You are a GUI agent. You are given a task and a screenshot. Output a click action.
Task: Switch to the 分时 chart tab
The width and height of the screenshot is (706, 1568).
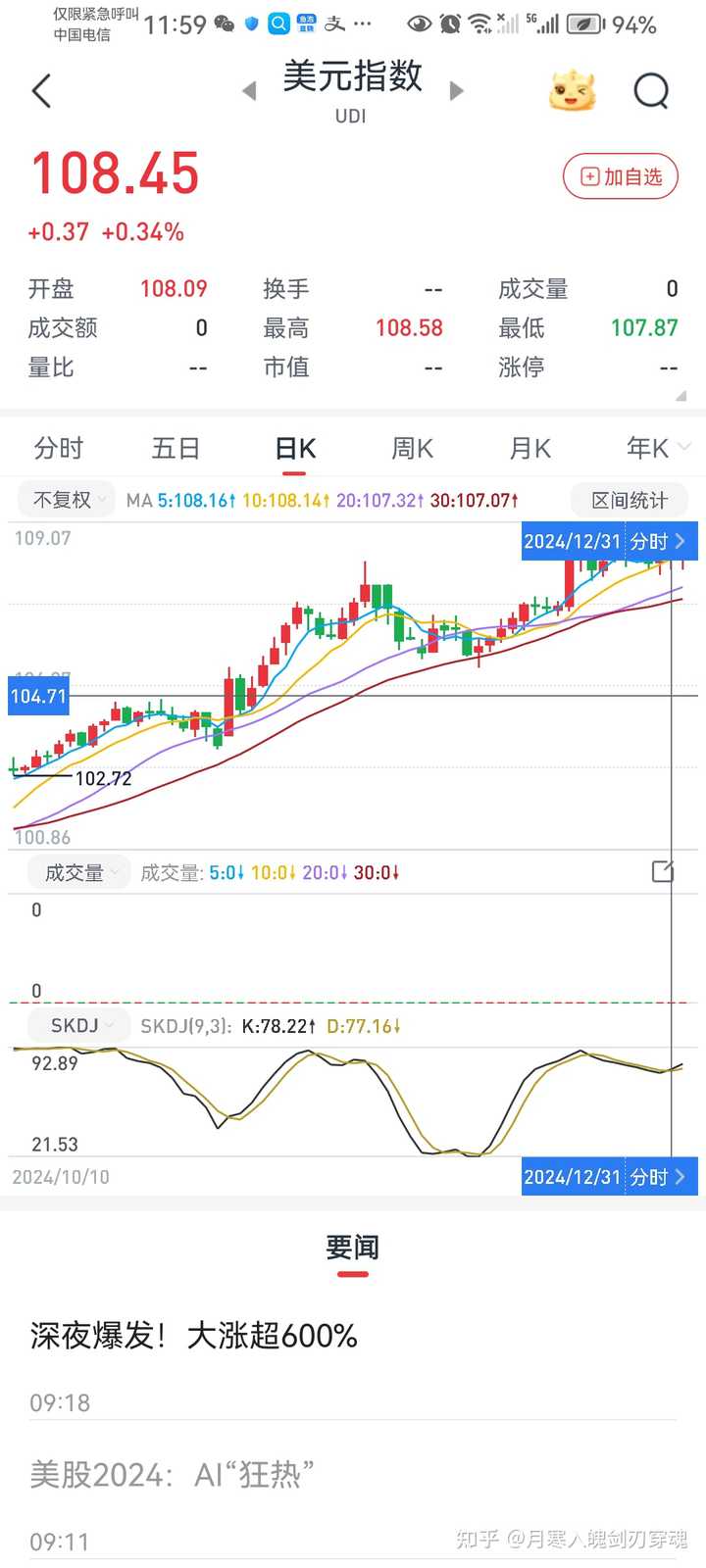point(59,449)
